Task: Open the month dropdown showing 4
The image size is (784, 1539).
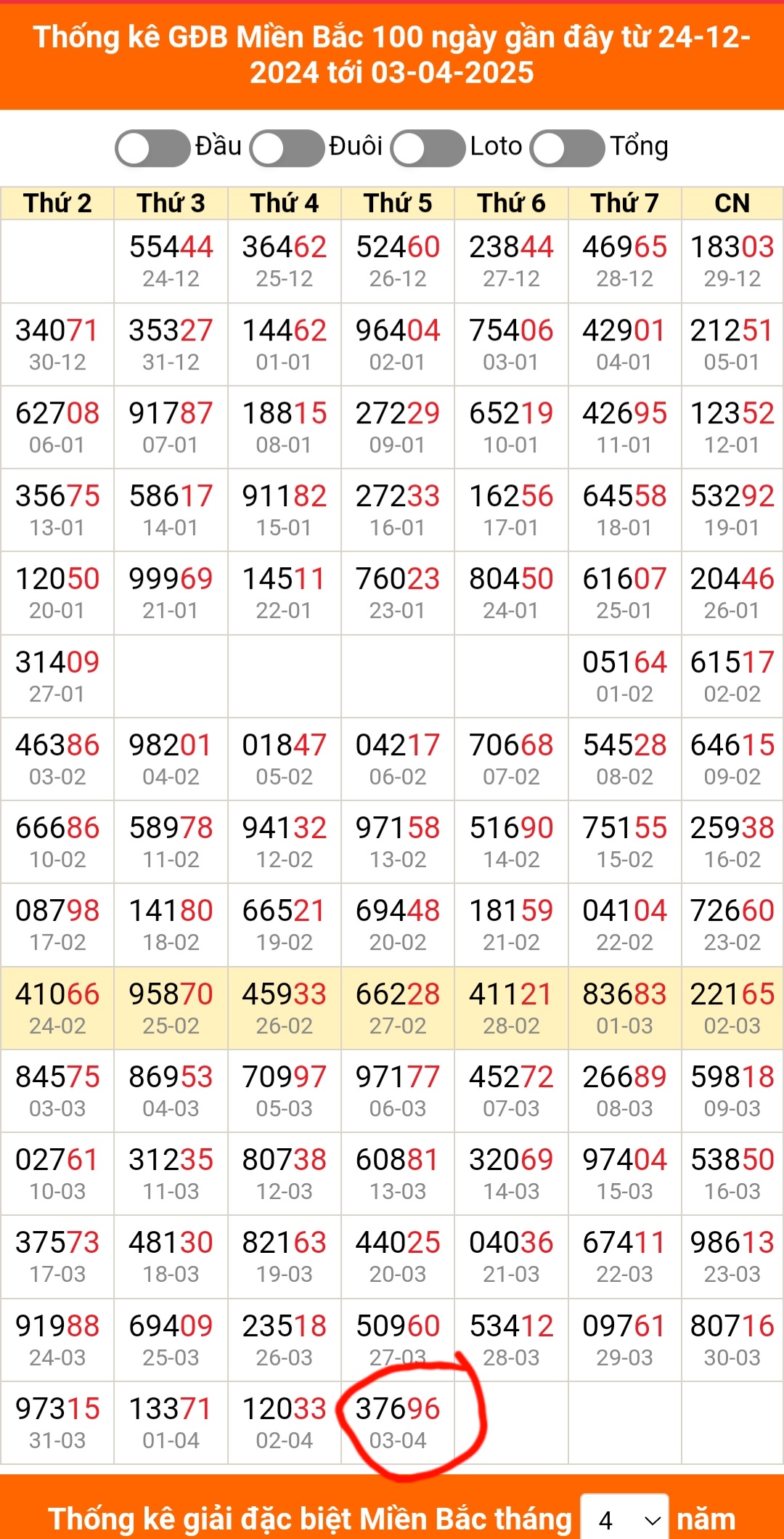Action: [624, 1518]
